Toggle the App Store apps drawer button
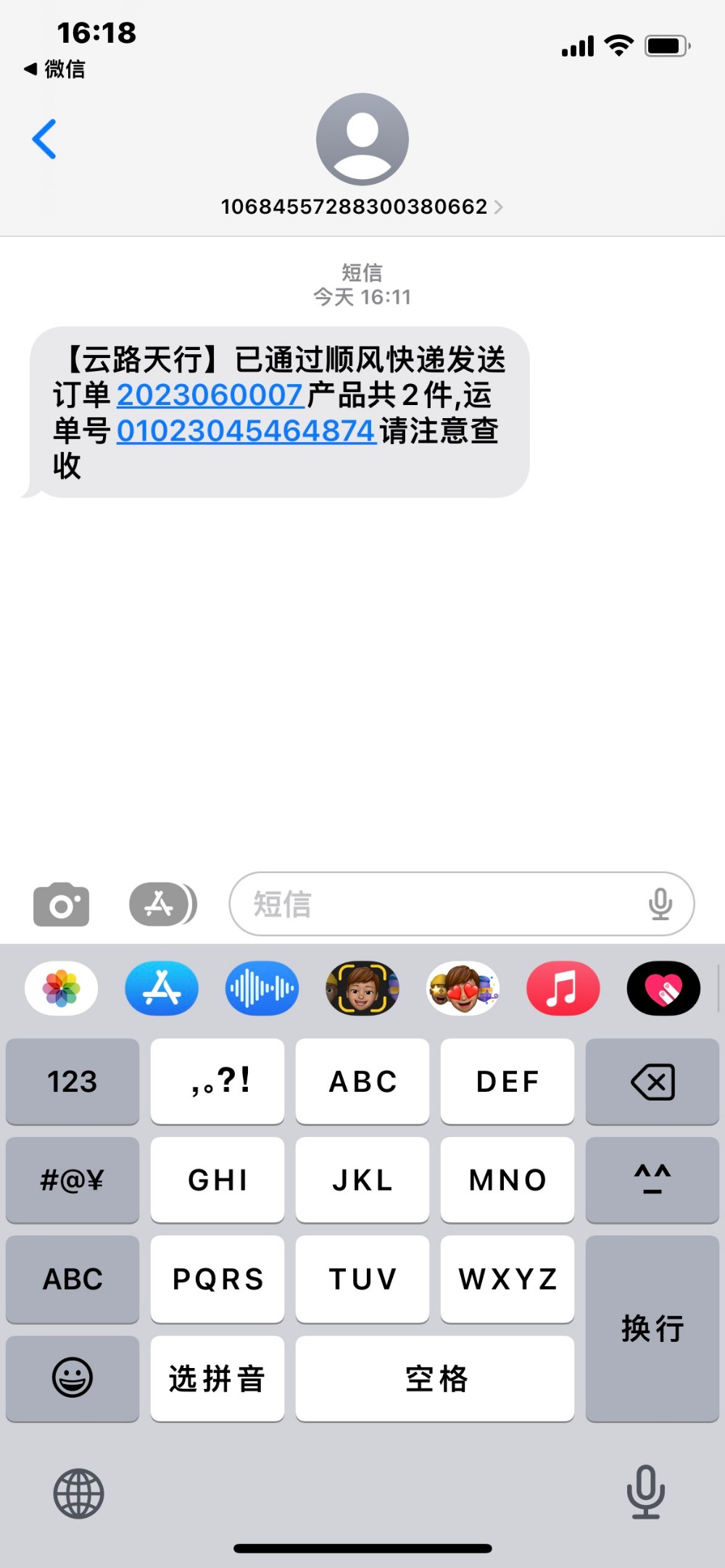Image resolution: width=725 pixels, height=1568 pixels. (162, 904)
